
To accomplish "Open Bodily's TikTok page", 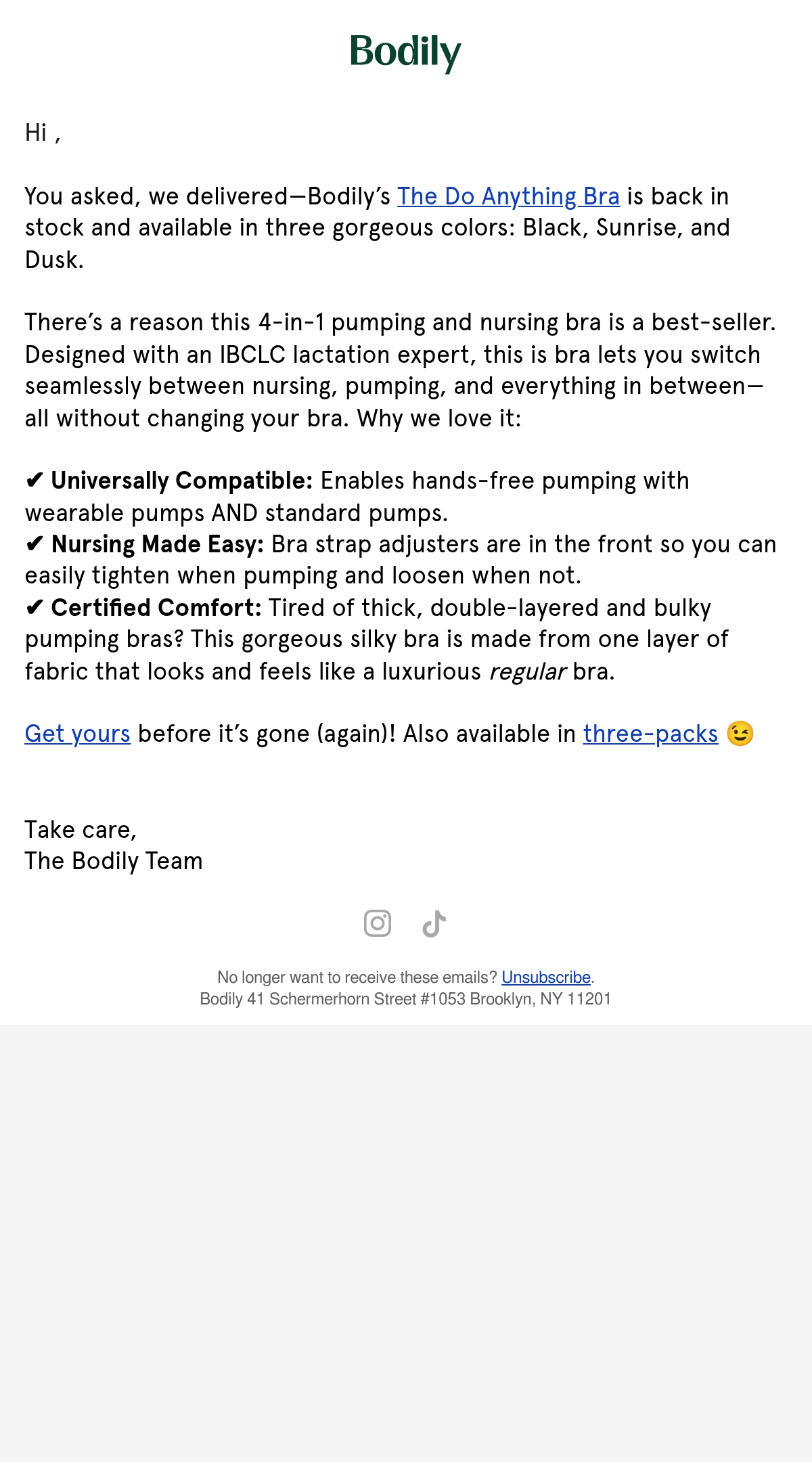I will click(x=434, y=923).
